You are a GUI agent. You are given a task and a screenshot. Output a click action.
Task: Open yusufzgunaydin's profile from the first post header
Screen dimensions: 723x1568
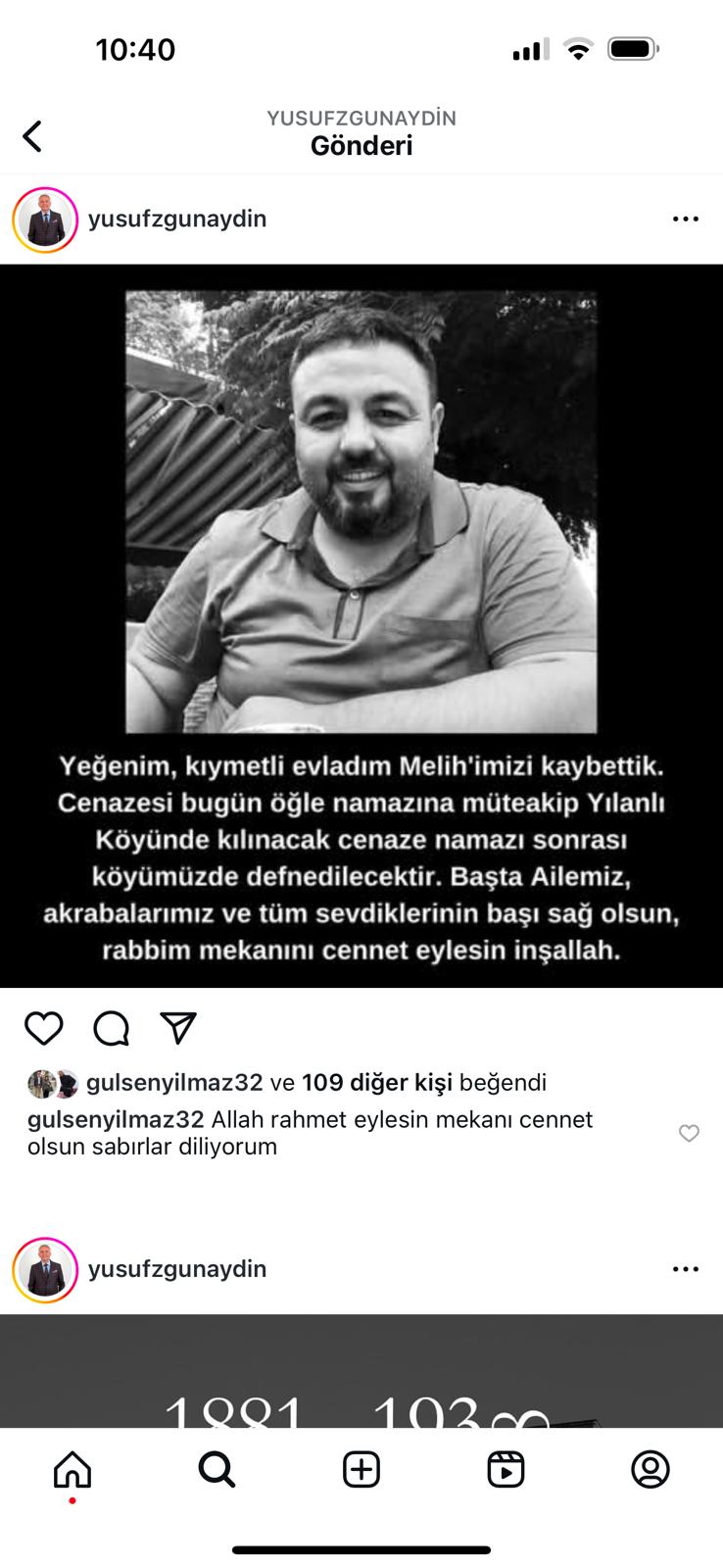click(x=177, y=219)
